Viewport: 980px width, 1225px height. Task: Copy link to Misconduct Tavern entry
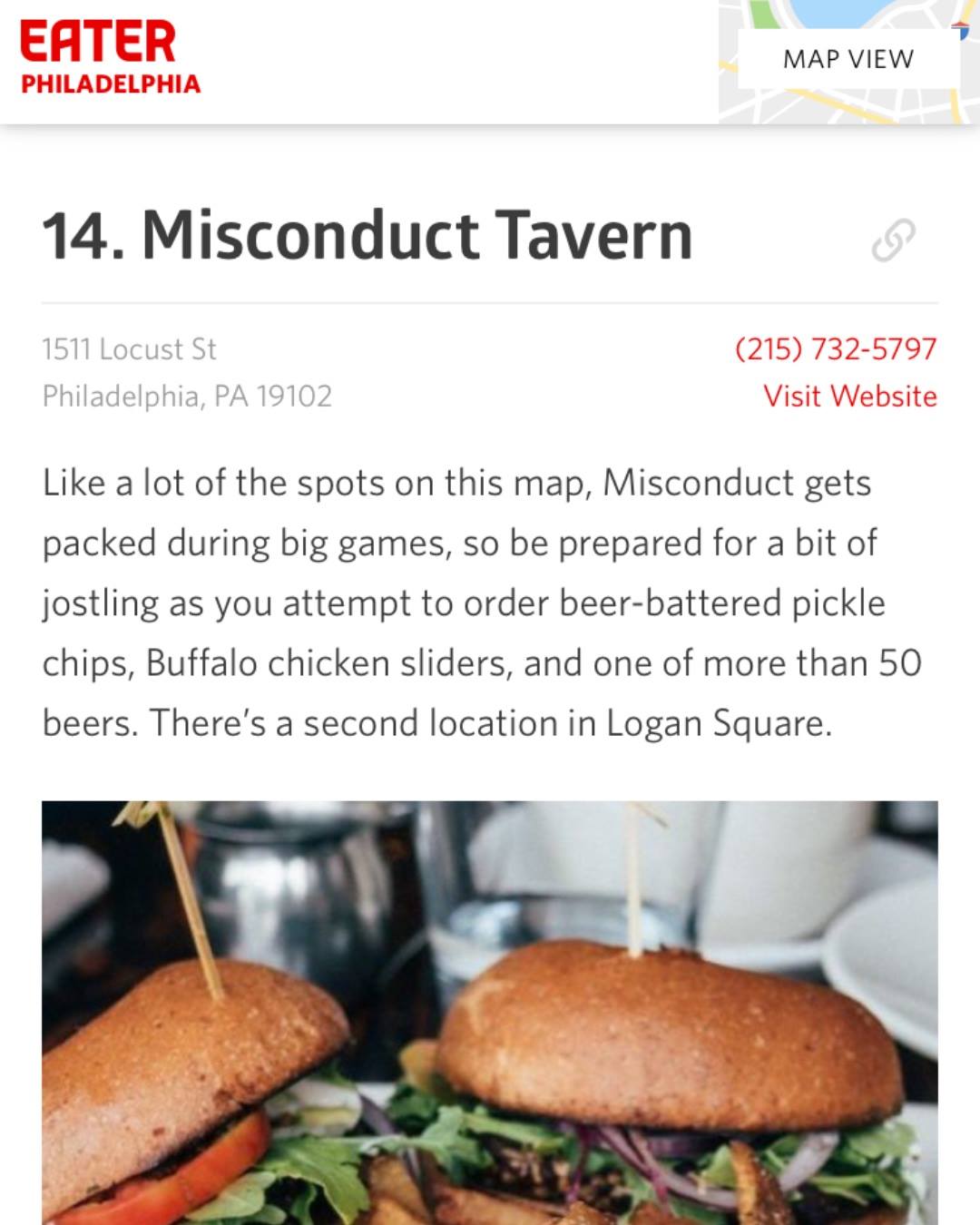893,240
